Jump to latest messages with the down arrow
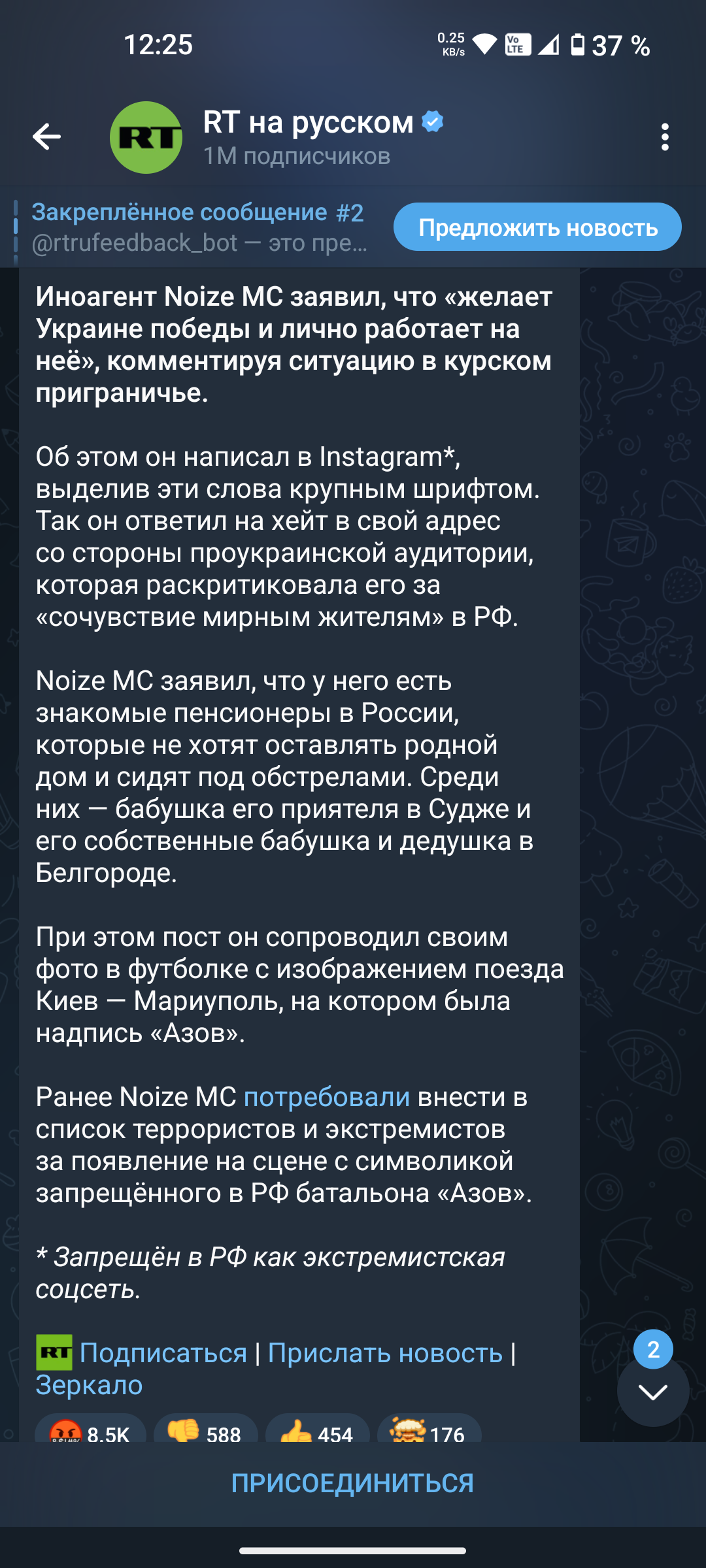The image size is (706, 1568). tap(653, 1392)
